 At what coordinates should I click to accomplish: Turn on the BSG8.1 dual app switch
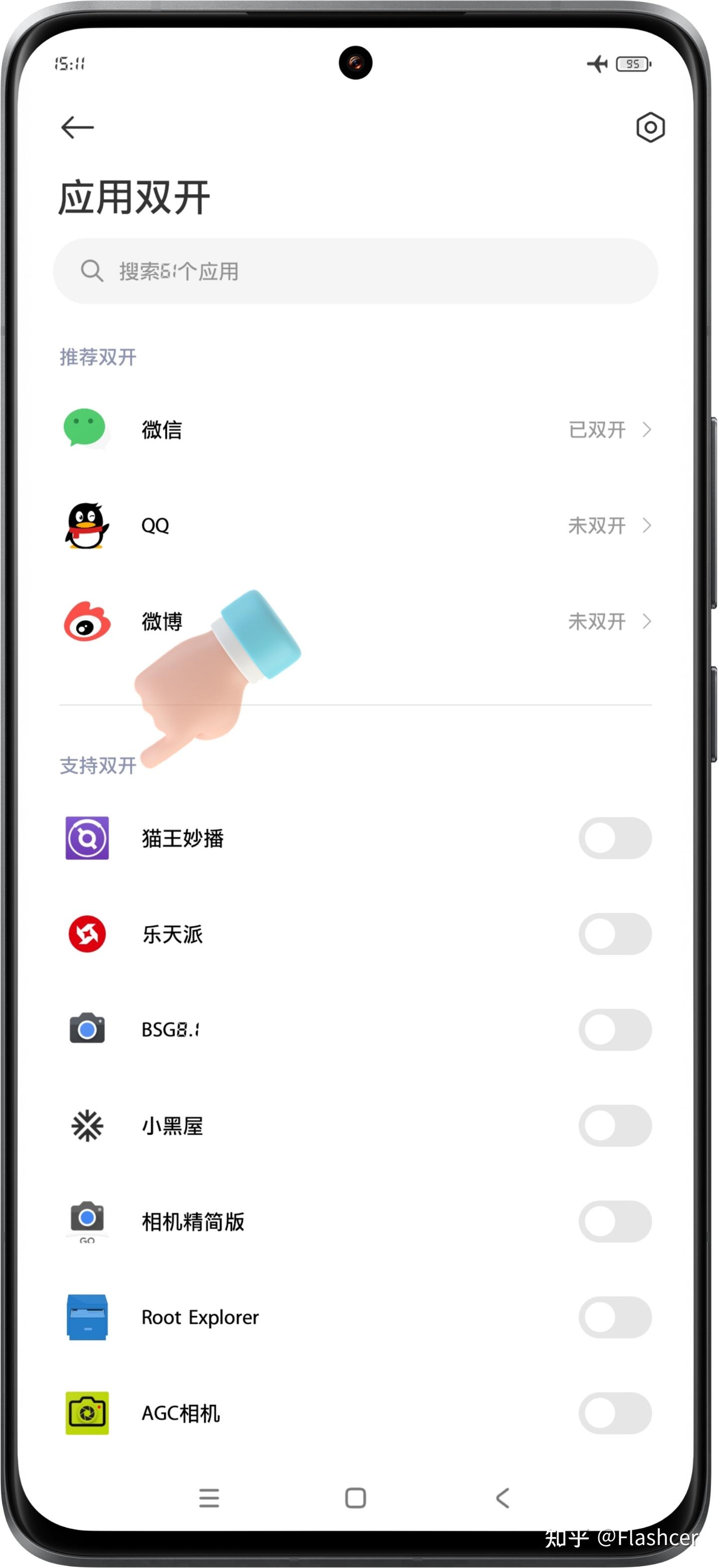pos(614,1030)
